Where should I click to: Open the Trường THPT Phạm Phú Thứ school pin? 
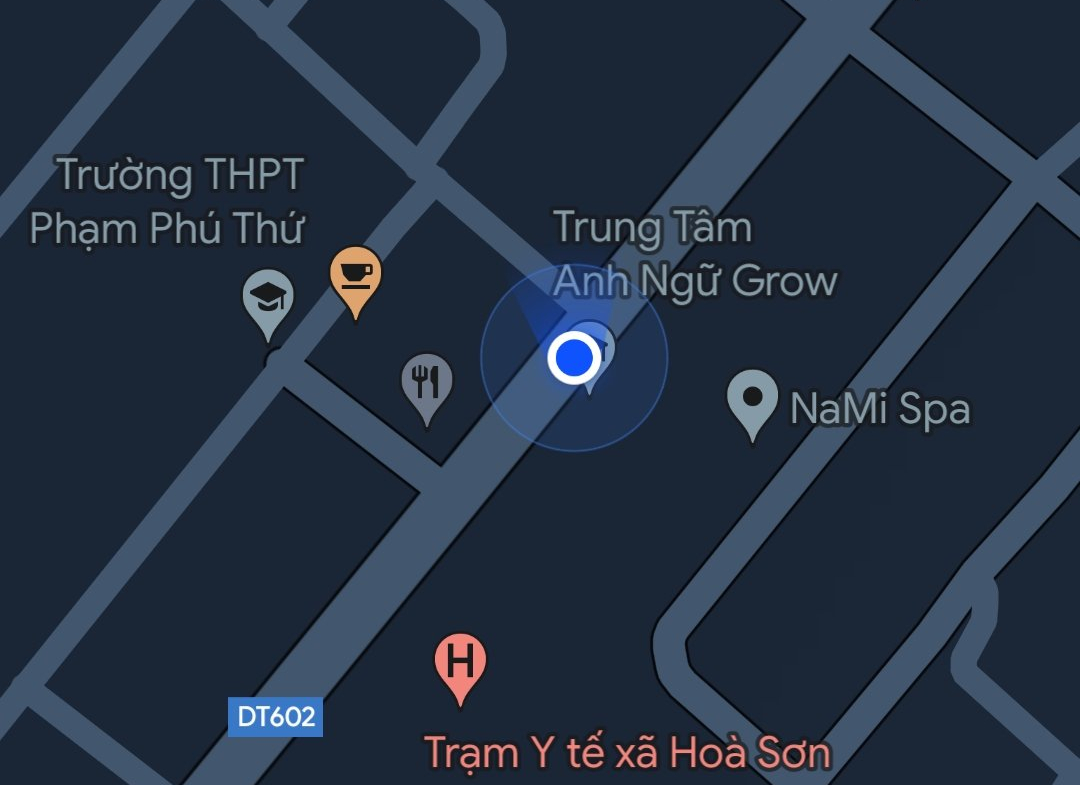point(268,298)
